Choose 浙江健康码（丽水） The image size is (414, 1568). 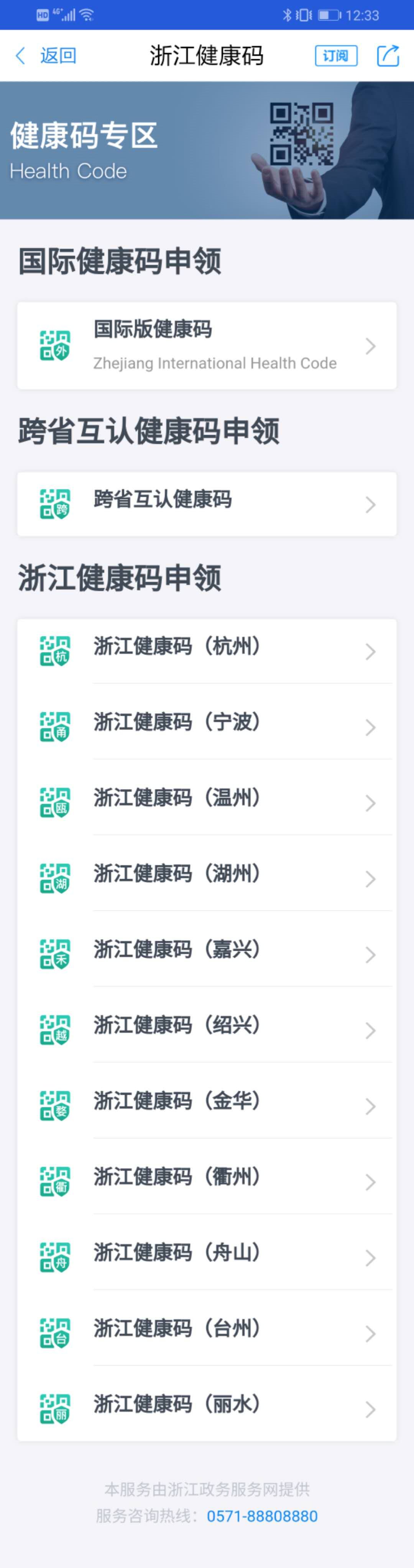click(x=207, y=1409)
